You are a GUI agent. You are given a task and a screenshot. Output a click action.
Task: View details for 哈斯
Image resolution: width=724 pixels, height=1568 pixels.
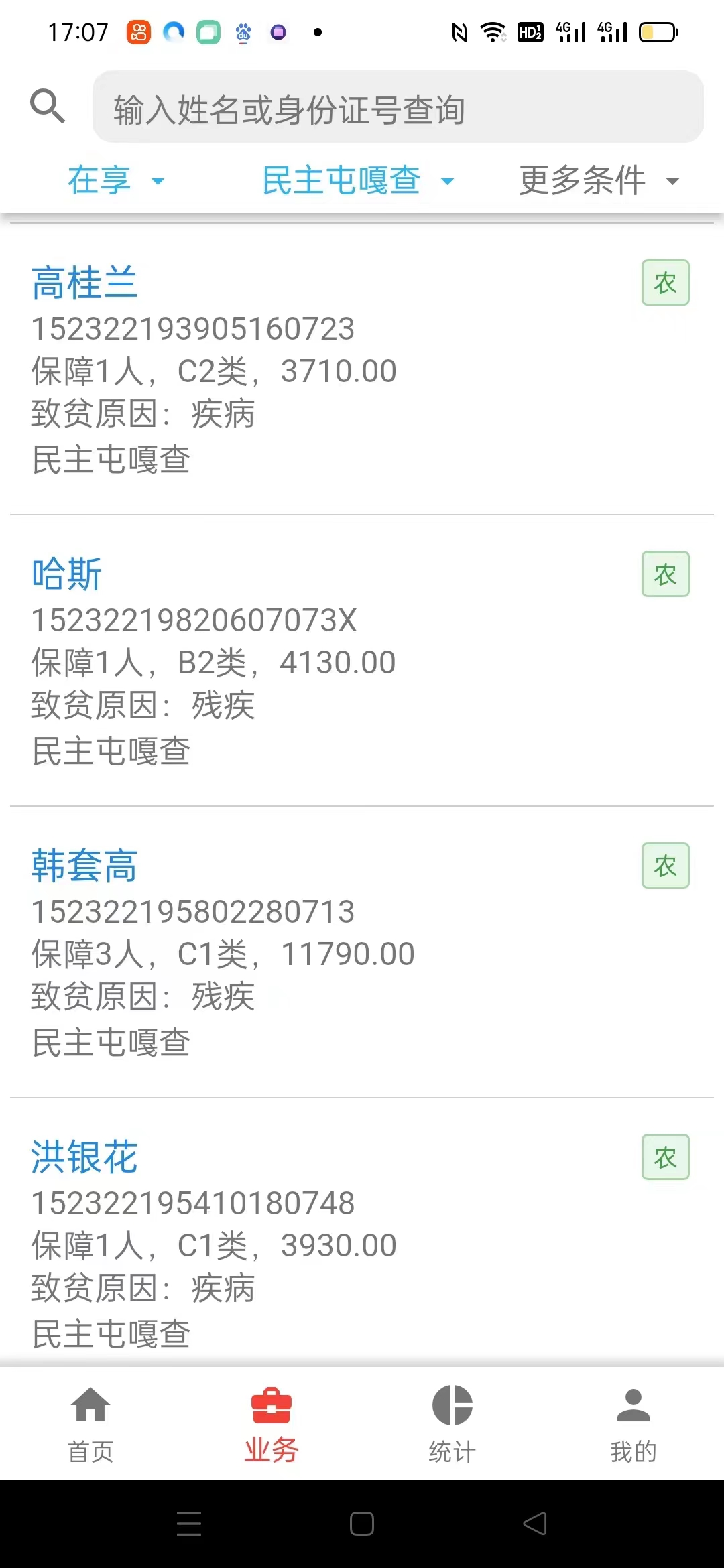pyautogui.click(x=362, y=661)
